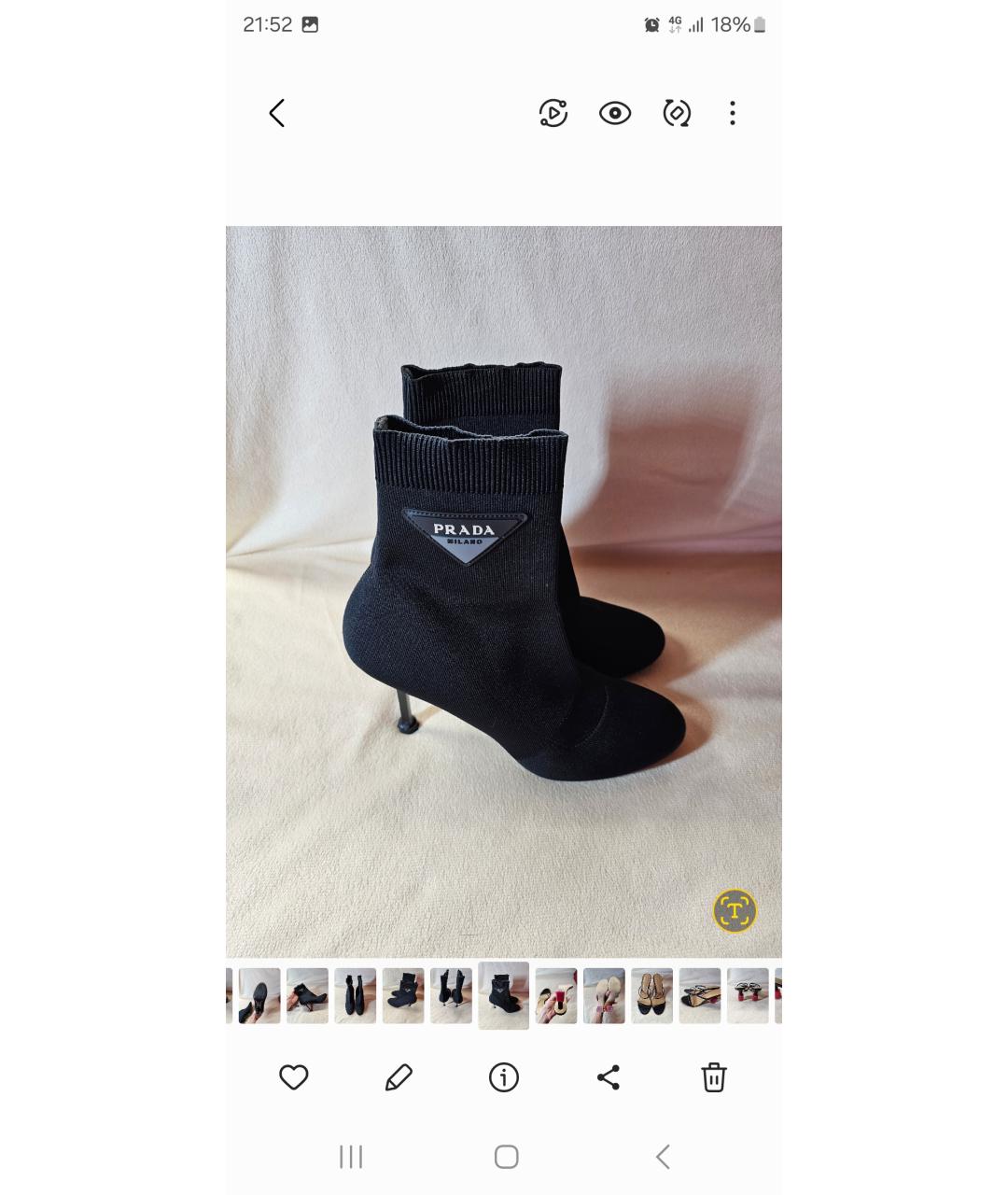Screen dimensions: 1008x1195
Task: Mark this photo as favorite
Action: [x=294, y=1077]
